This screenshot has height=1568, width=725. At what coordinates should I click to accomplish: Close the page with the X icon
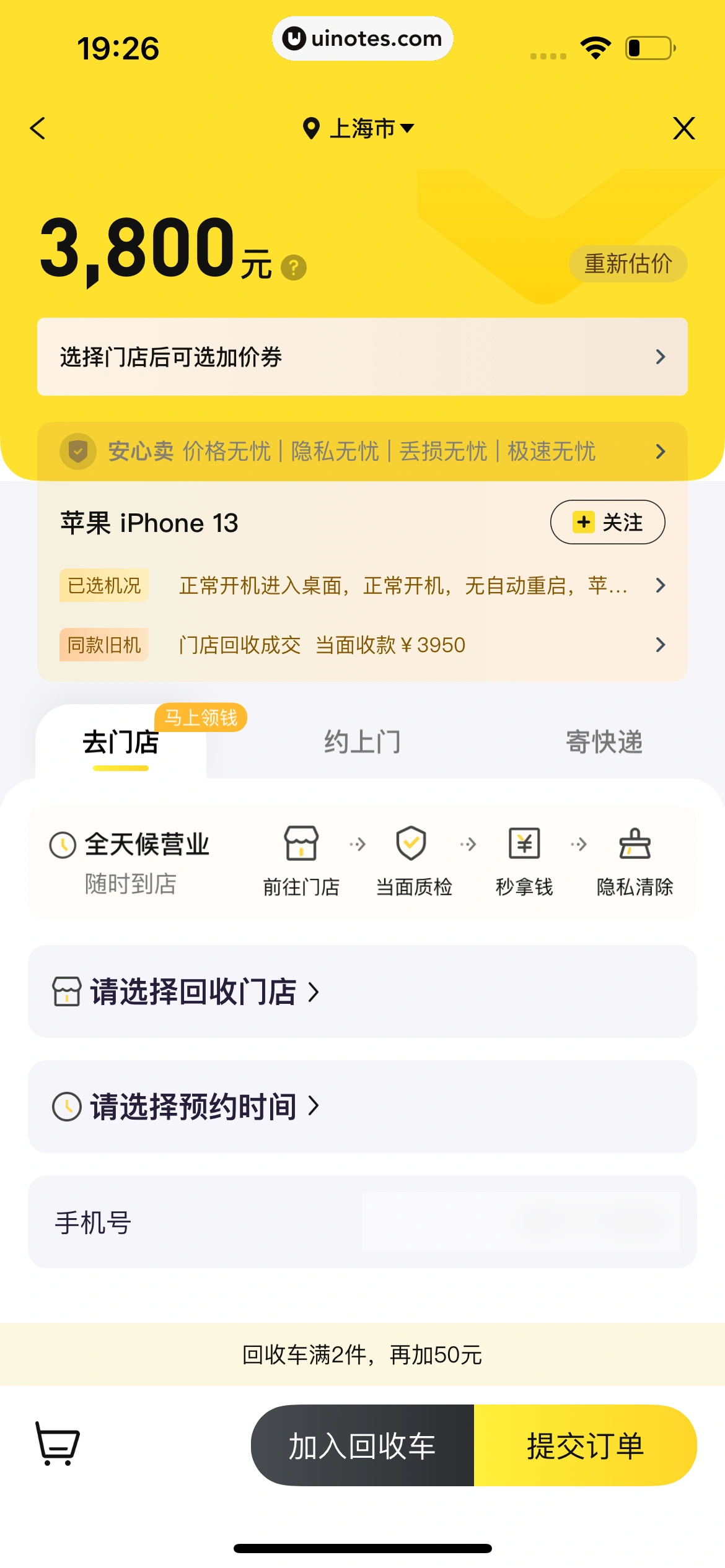(683, 129)
